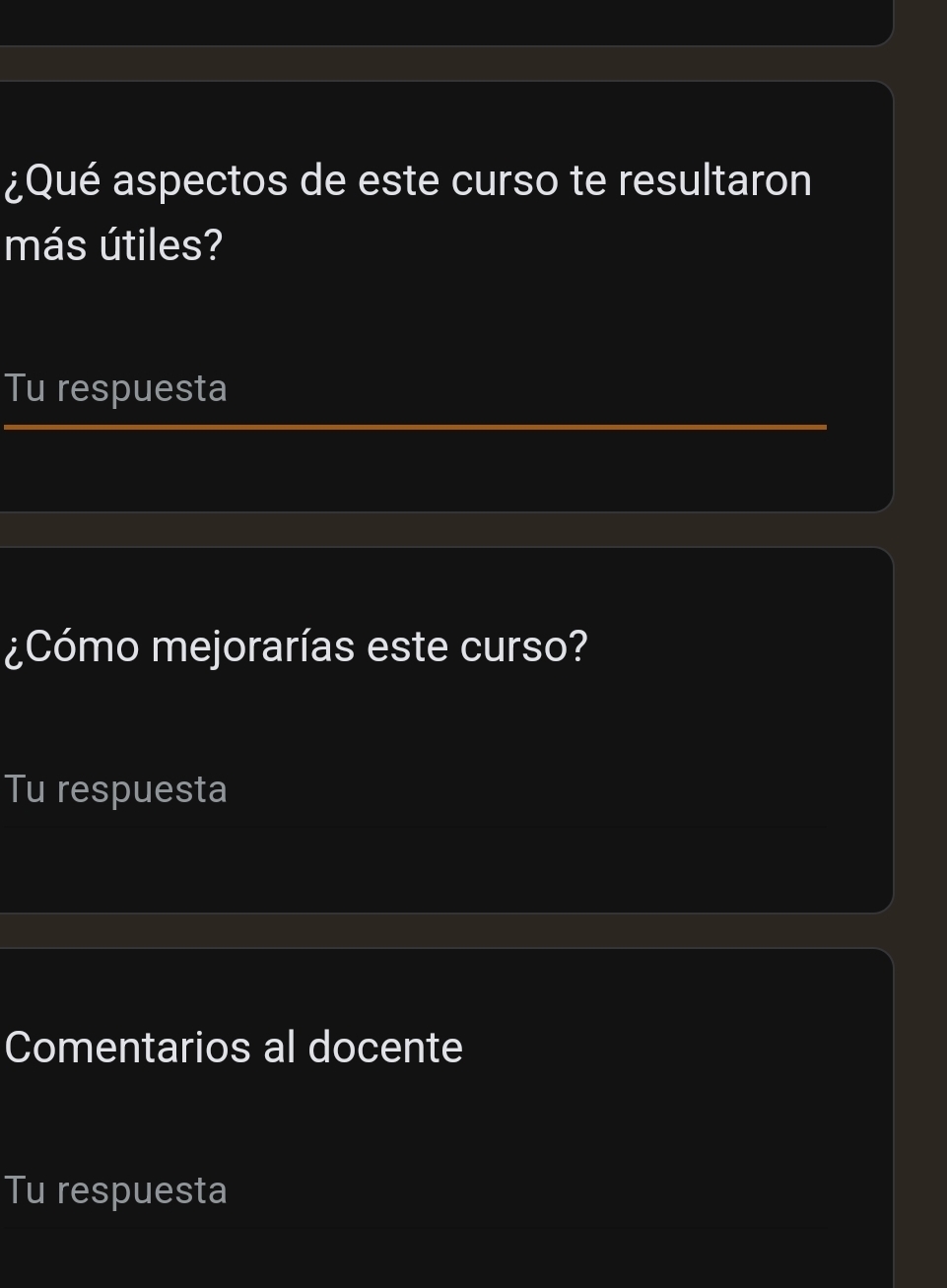Click the 'Comentarios al docente' heading
947x1288 pixels.
[x=233, y=1048]
